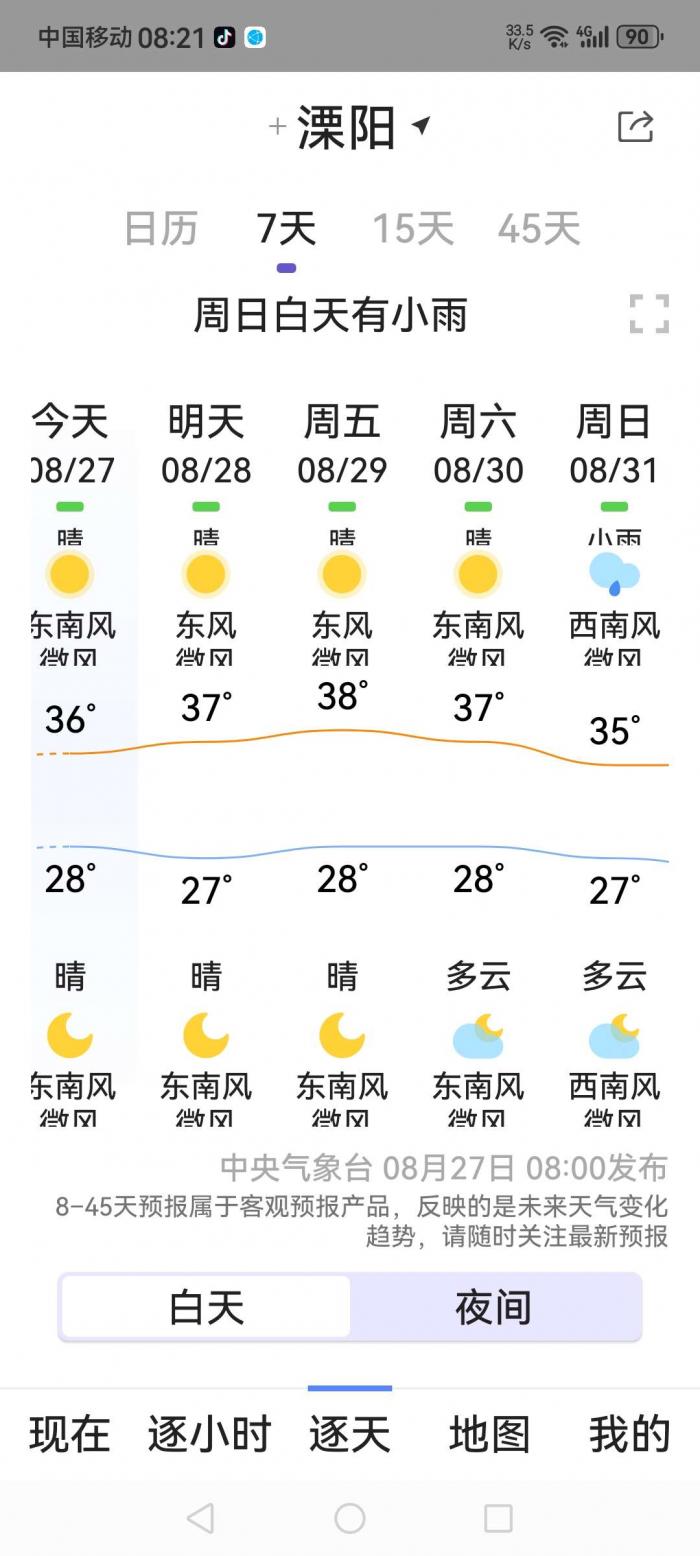This screenshot has height=1556, width=700.
Task: Go to the system home screen
Action: pos(349,1518)
